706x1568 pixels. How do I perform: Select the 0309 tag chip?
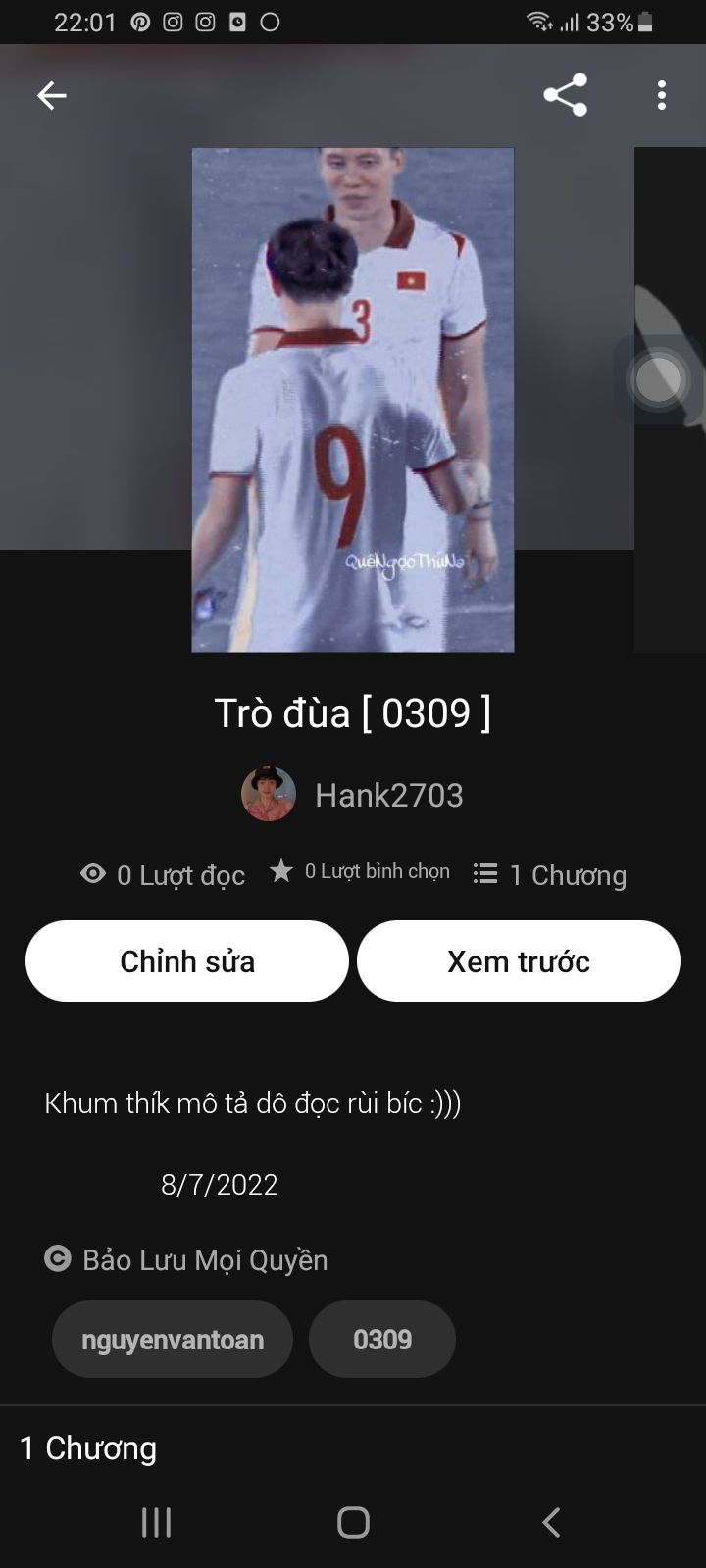click(382, 1340)
